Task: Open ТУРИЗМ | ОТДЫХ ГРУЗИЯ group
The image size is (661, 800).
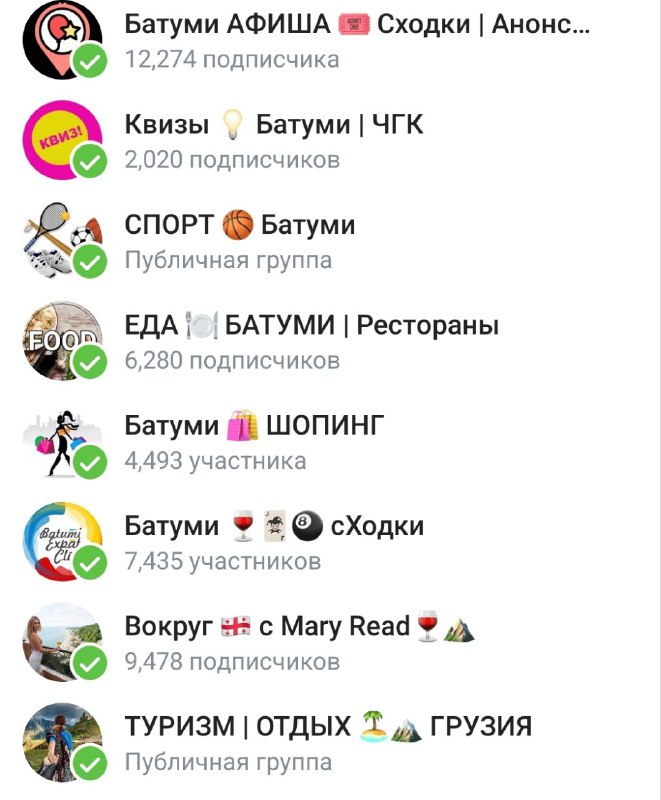Action: coord(330,743)
